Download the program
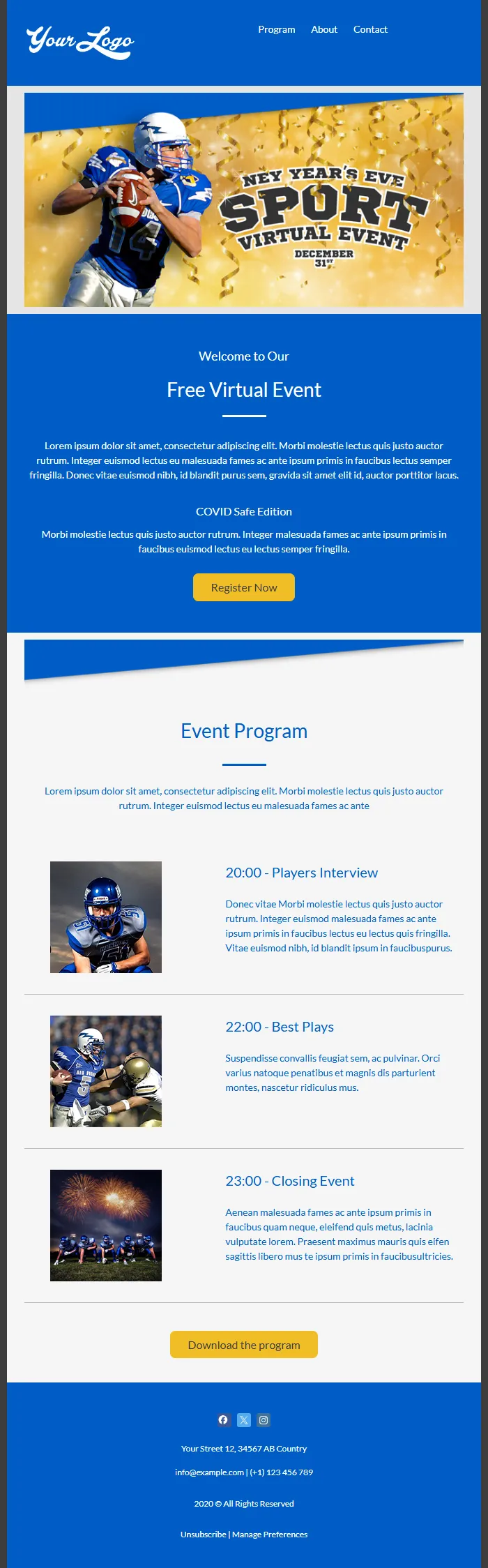Viewport: 488px width, 1568px height. (244, 1345)
